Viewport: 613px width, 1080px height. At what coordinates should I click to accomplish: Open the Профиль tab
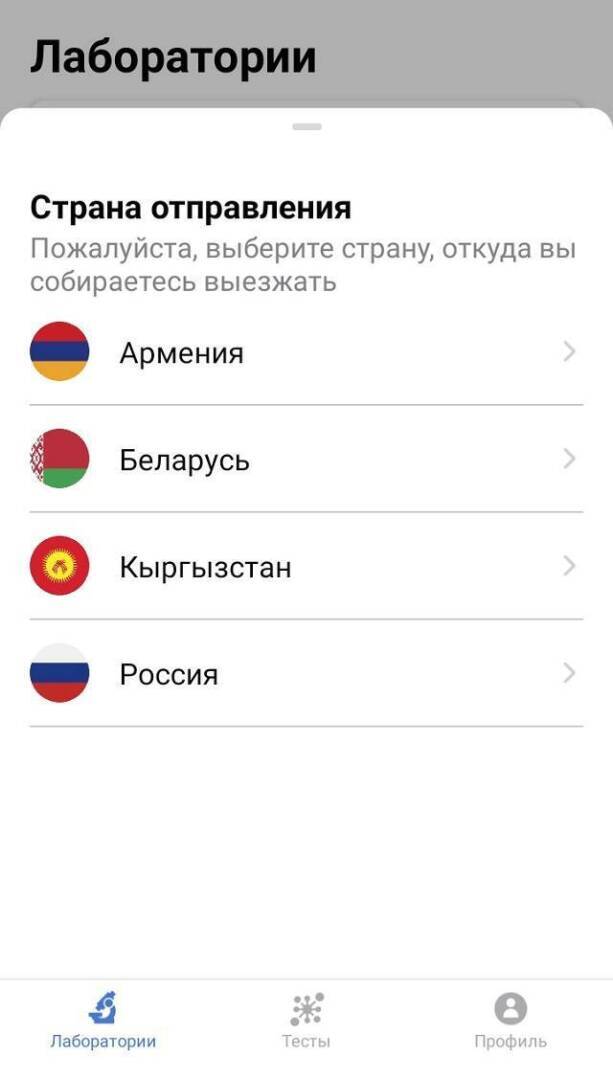[510, 1019]
